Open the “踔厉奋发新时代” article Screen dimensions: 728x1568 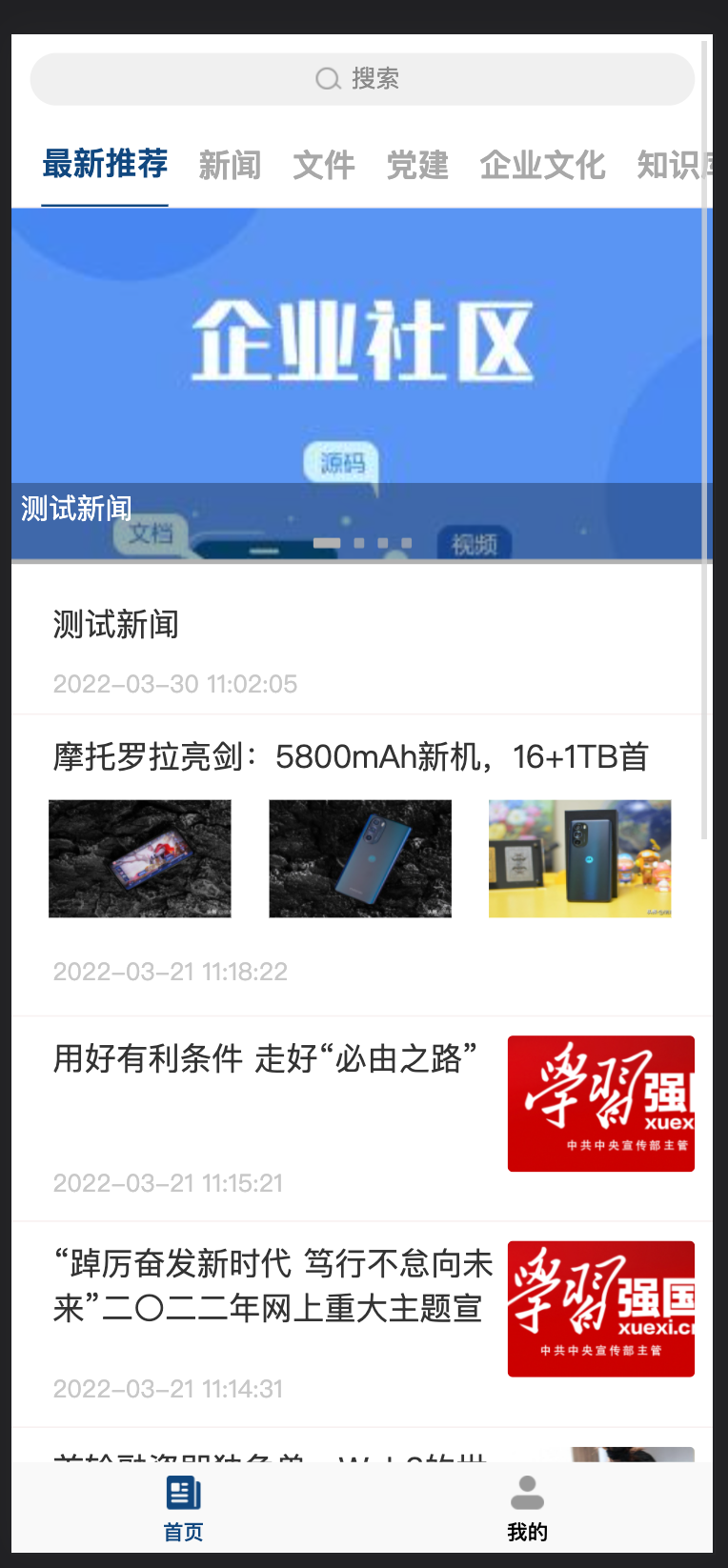(273, 1286)
